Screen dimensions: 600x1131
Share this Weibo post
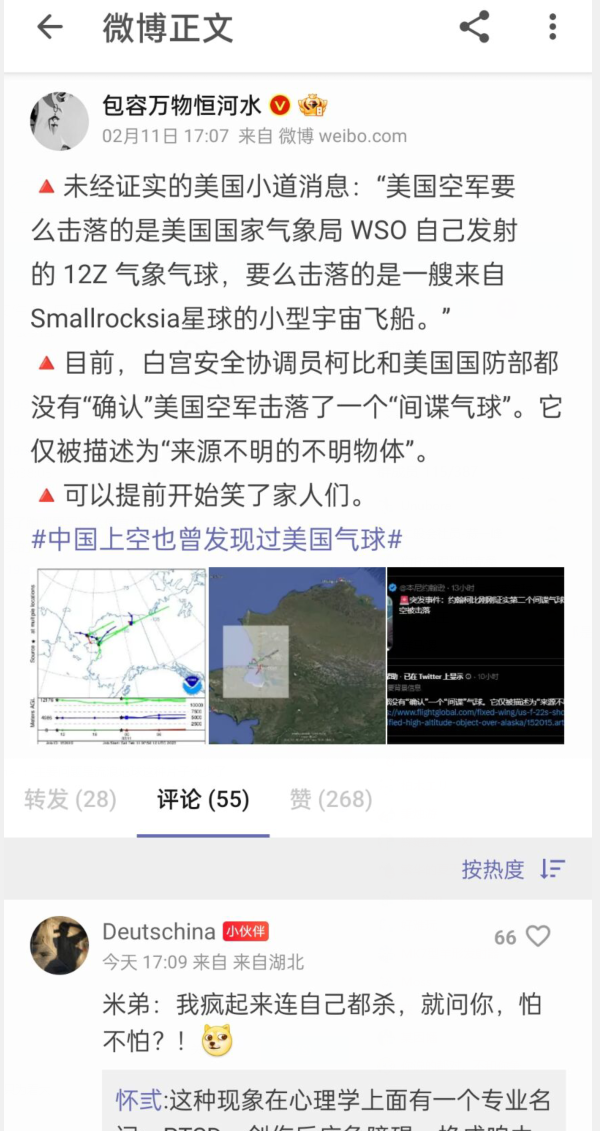point(474,28)
